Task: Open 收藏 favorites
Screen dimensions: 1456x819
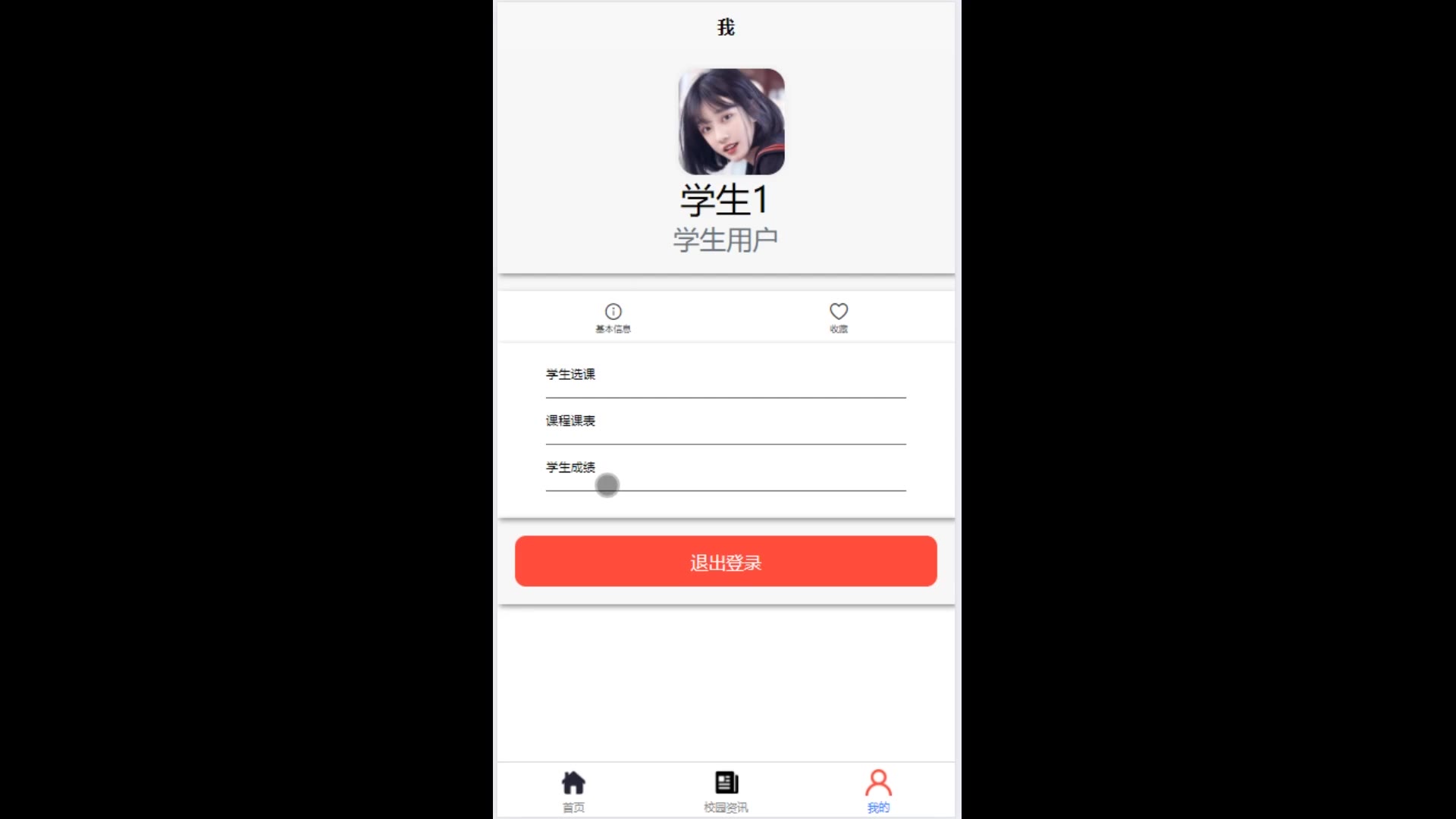Action: coord(838,318)
